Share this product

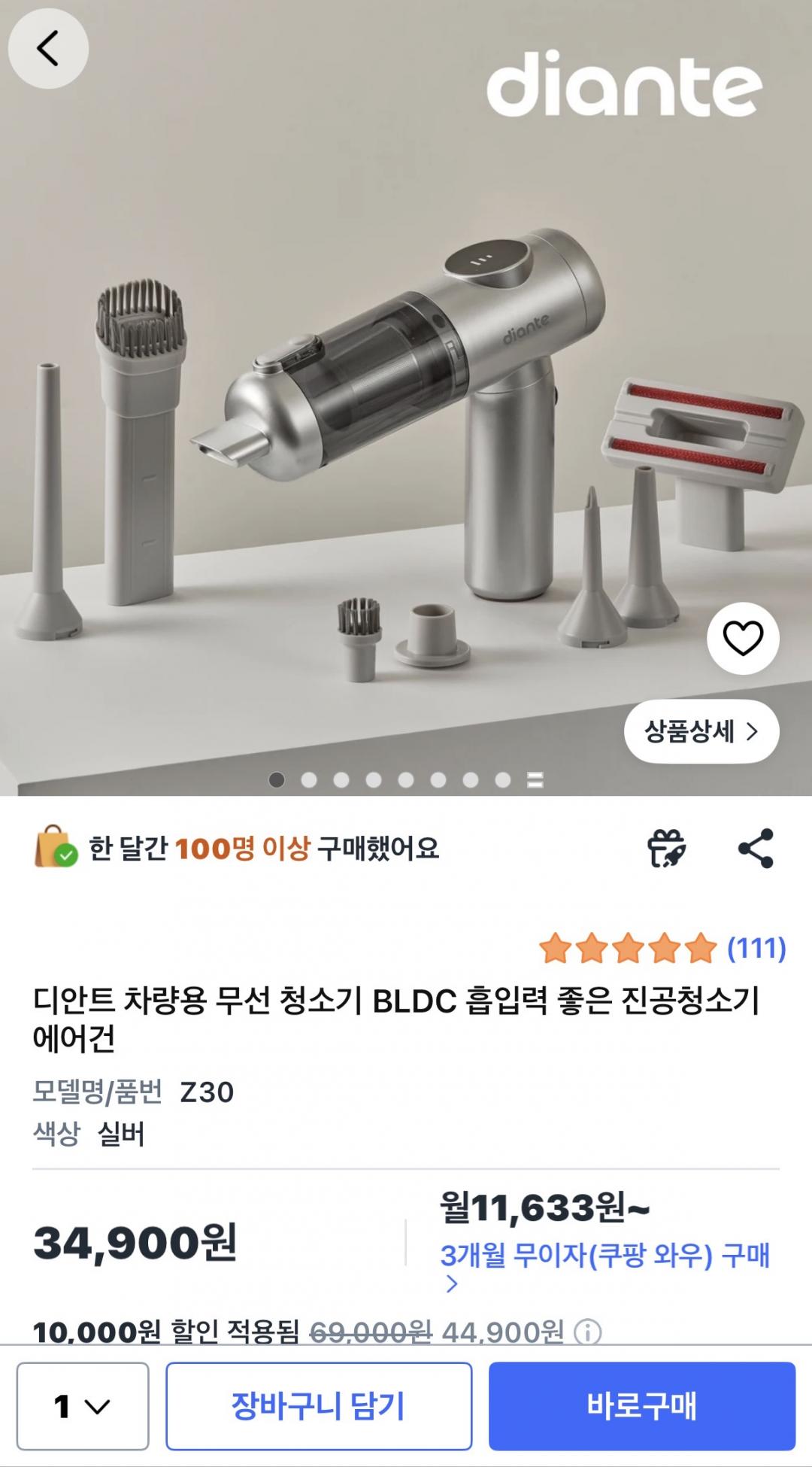(756, 849)
